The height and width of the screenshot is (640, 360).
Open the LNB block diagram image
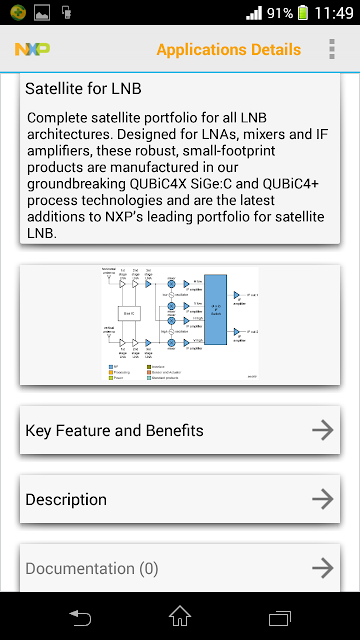(180, 324)
